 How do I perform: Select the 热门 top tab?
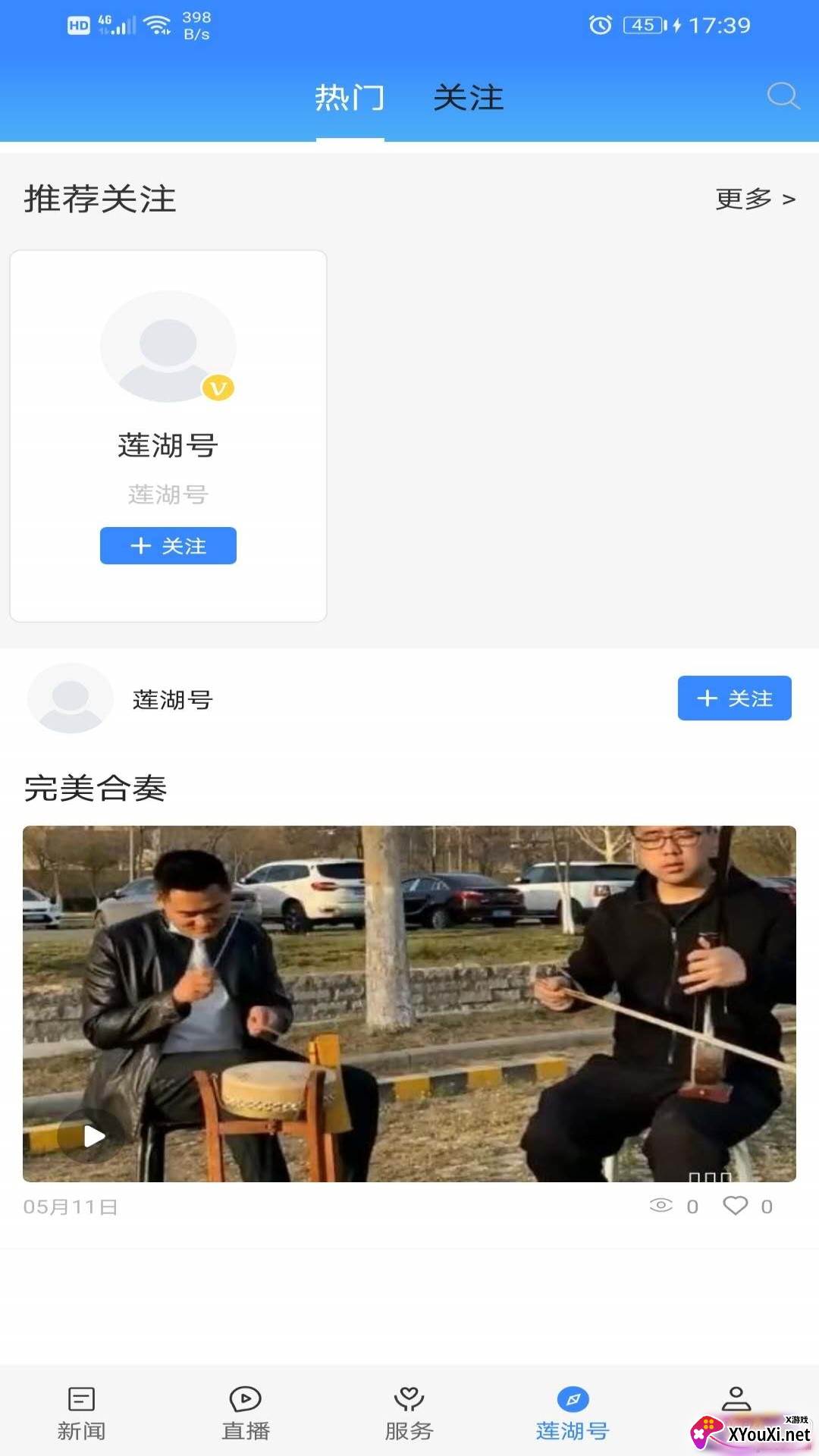click(350, 99)
